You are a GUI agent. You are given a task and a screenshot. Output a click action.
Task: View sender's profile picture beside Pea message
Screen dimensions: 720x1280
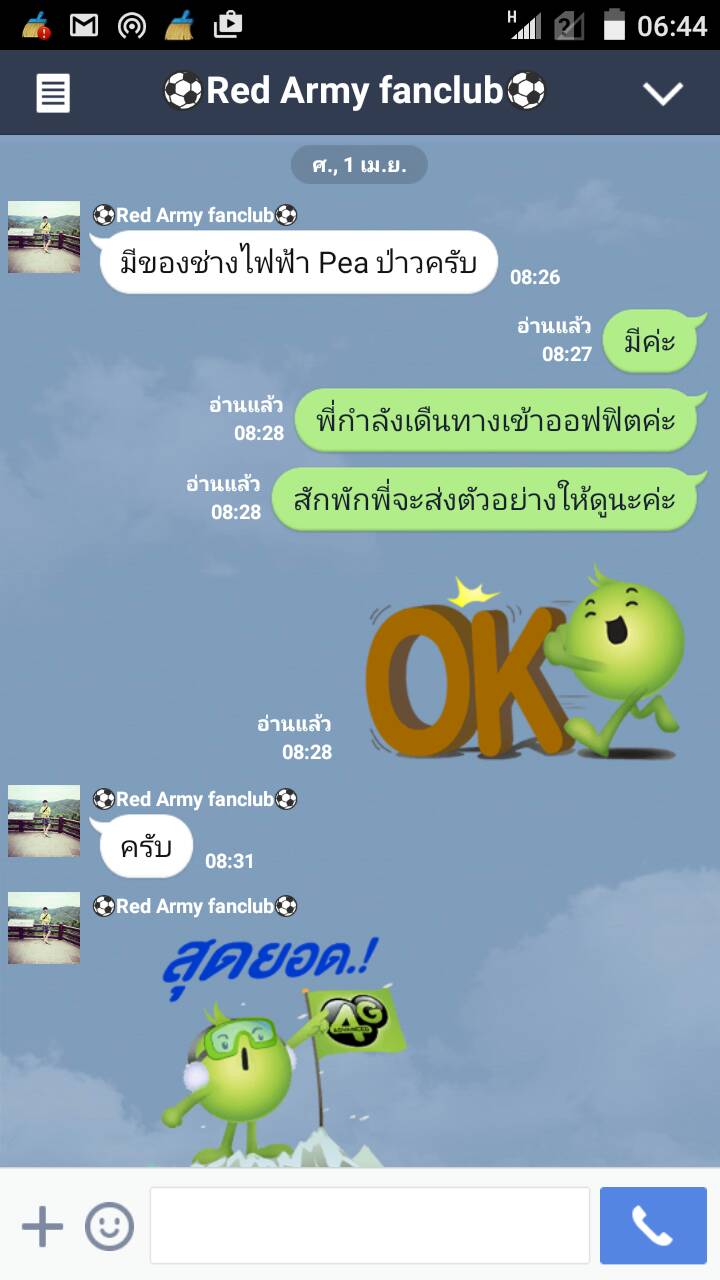tap(44, 237)
